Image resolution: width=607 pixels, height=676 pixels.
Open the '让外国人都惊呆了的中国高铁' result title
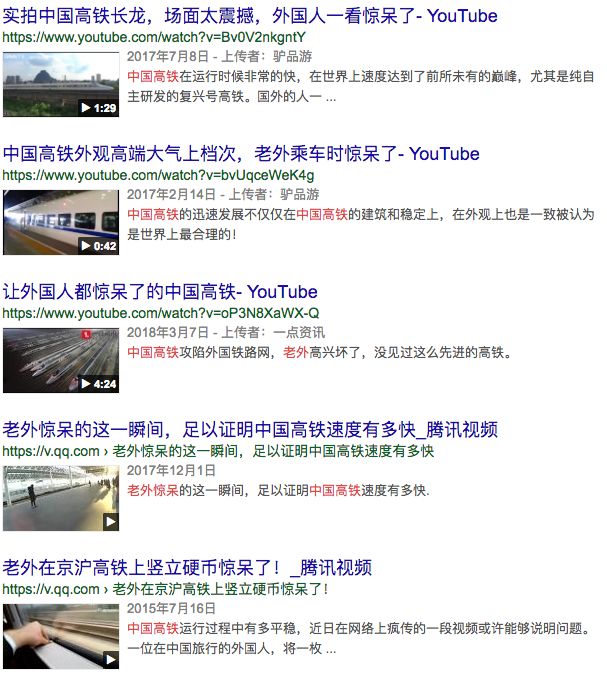[x=160, y=292]
